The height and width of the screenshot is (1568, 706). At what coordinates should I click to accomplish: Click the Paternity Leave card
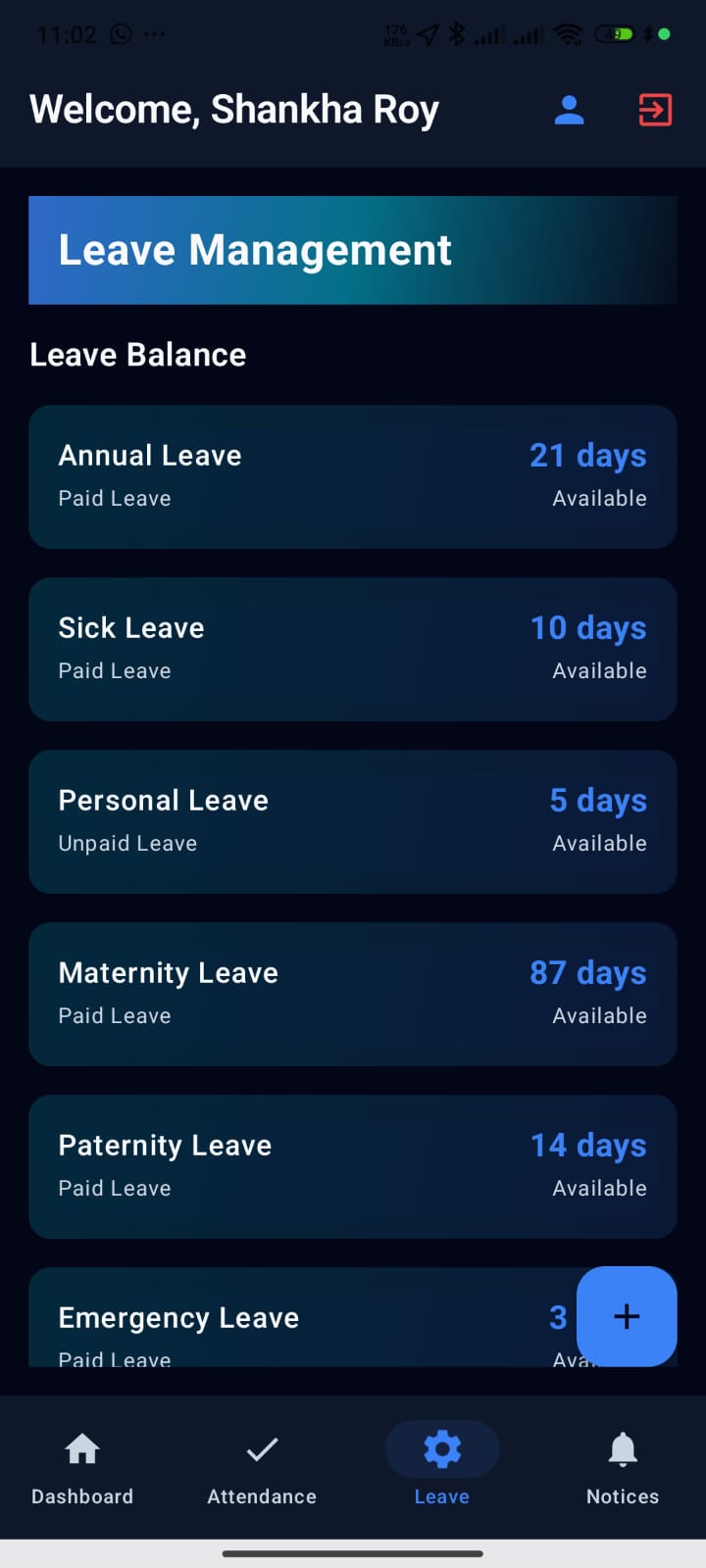353,1166
